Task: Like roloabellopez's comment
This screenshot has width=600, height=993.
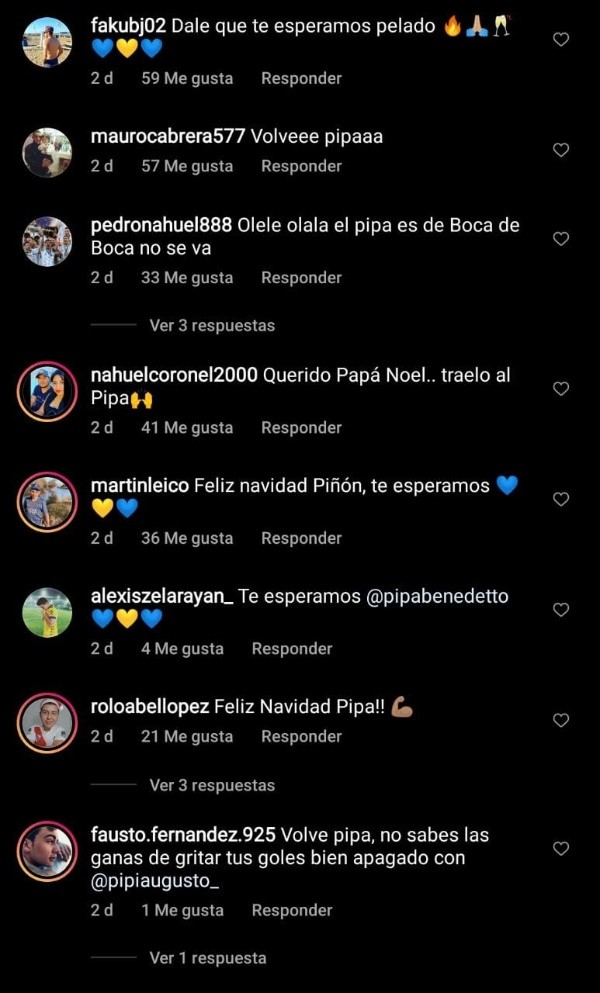Action: [x=561, y=720]
